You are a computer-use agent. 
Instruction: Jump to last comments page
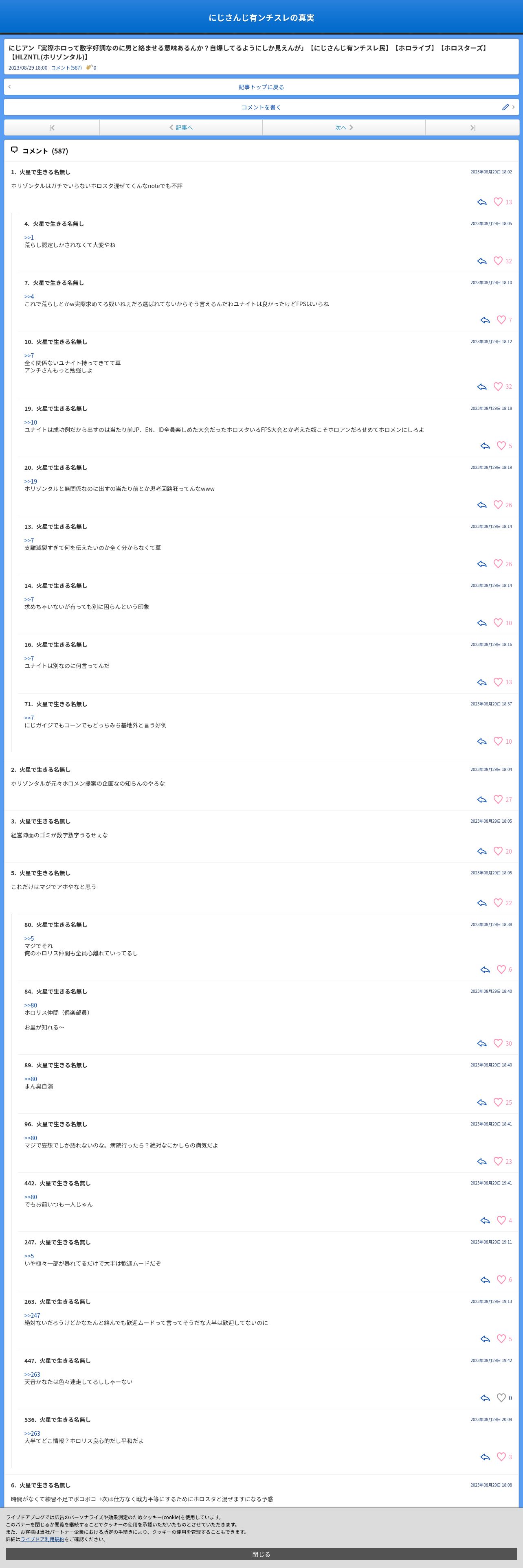[472, 128]
